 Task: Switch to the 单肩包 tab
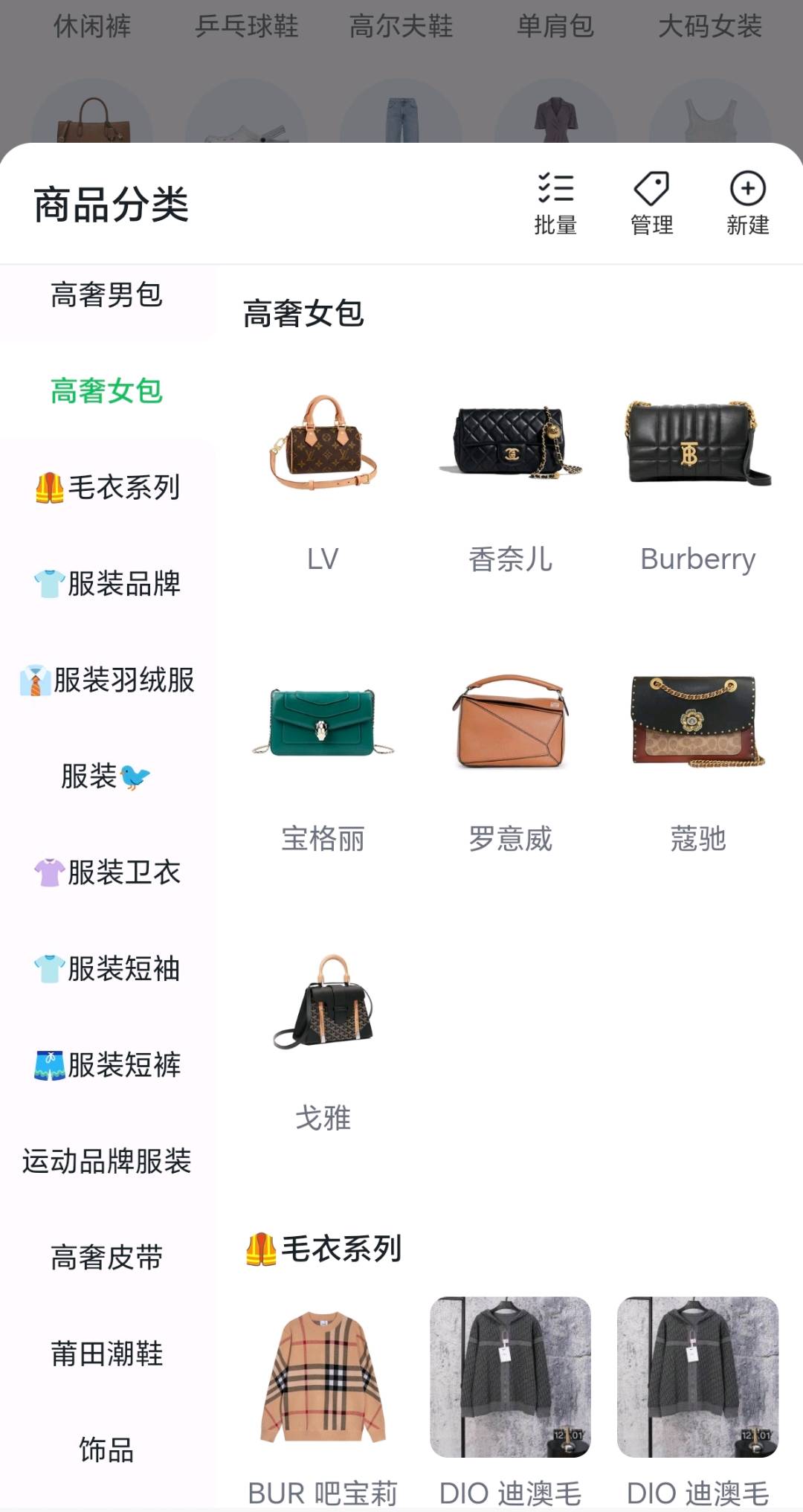(556, 27)
